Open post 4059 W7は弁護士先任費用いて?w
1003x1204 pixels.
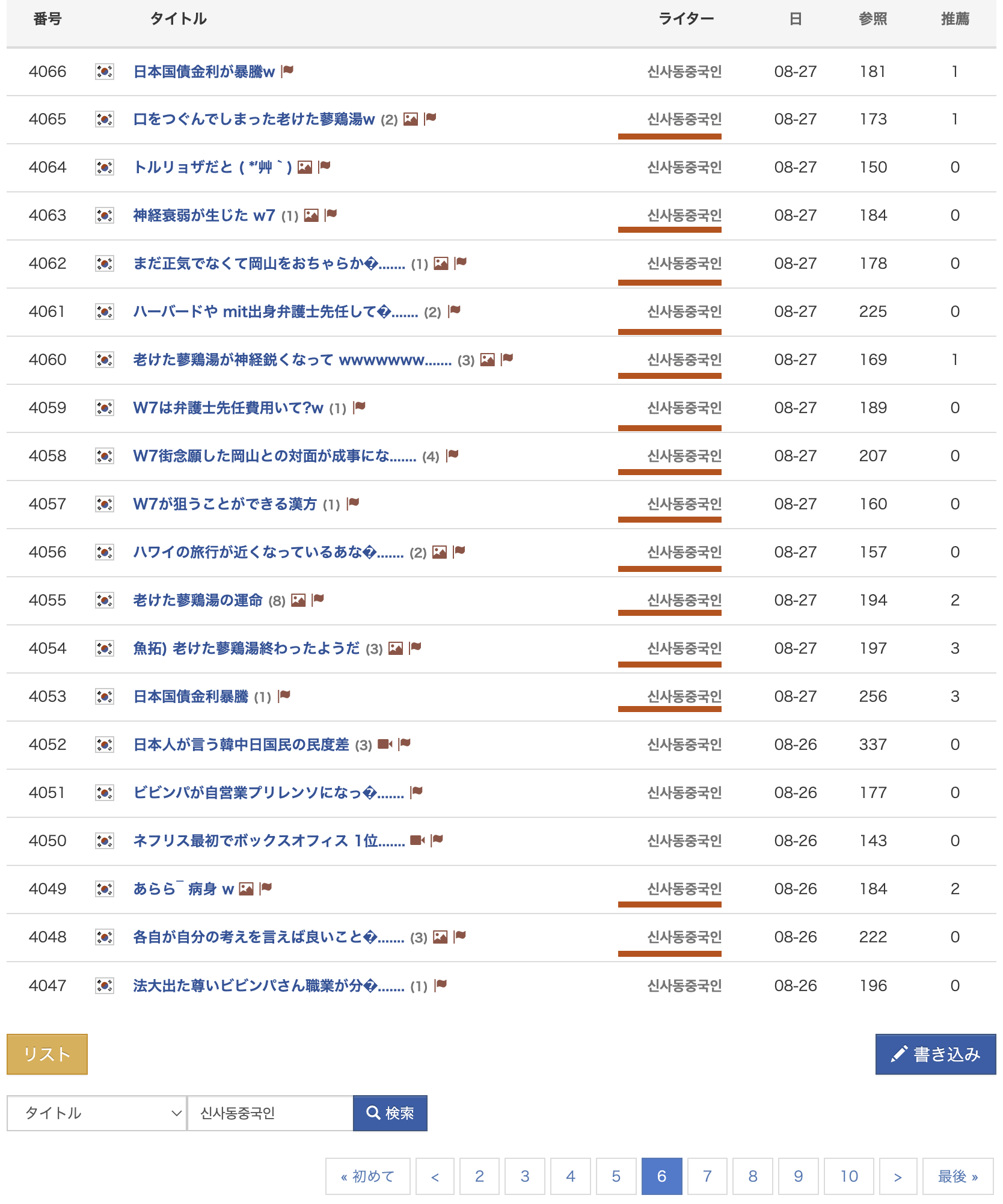(x=228, y=408)
